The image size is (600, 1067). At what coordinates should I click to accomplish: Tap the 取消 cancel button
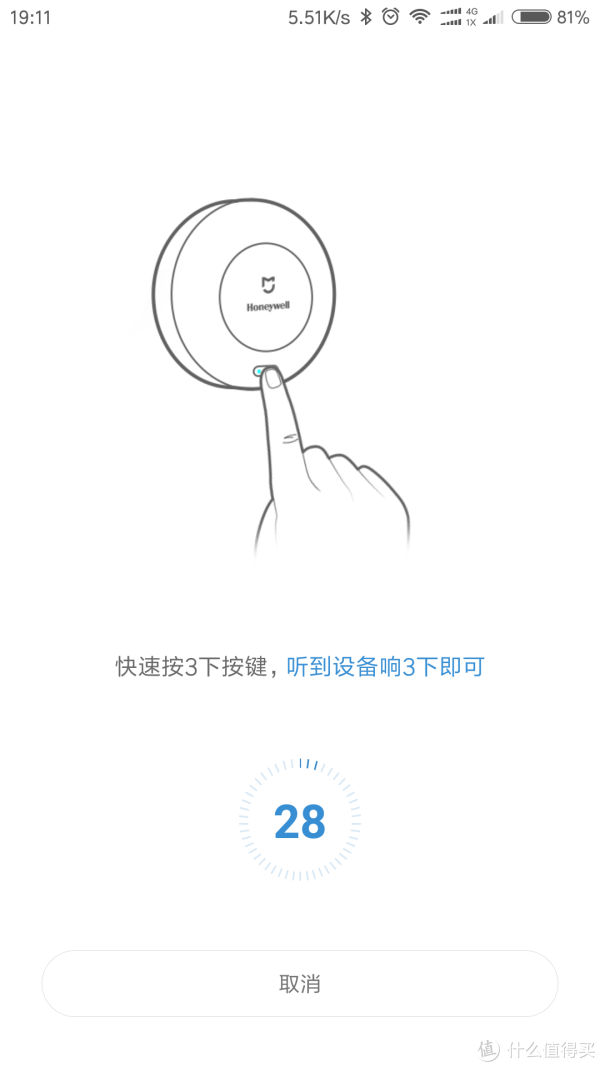point(299,984)
